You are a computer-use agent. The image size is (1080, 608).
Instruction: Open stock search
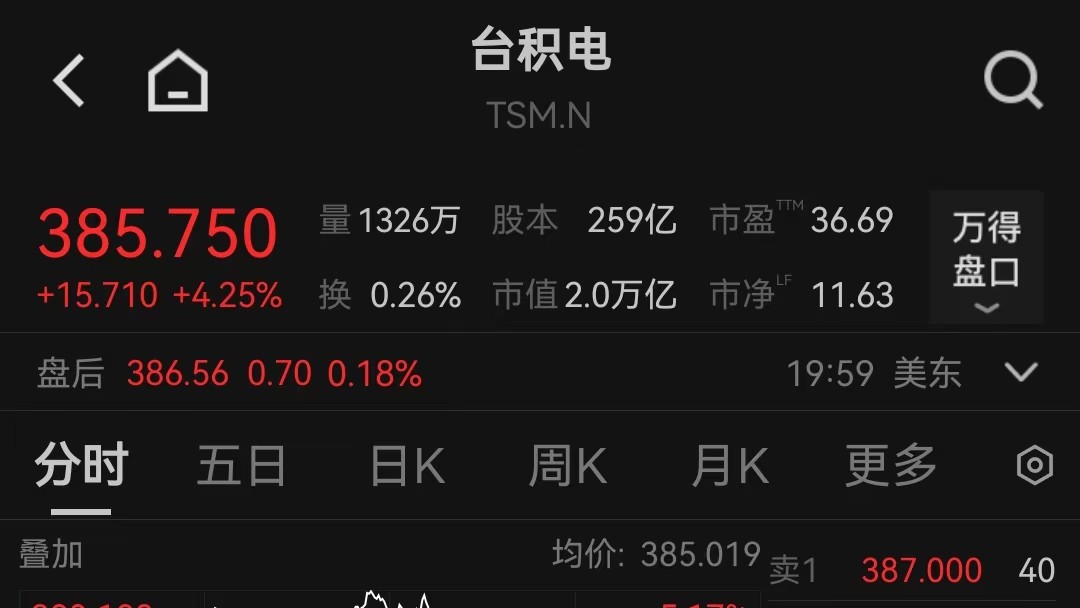coord(1012,81)
